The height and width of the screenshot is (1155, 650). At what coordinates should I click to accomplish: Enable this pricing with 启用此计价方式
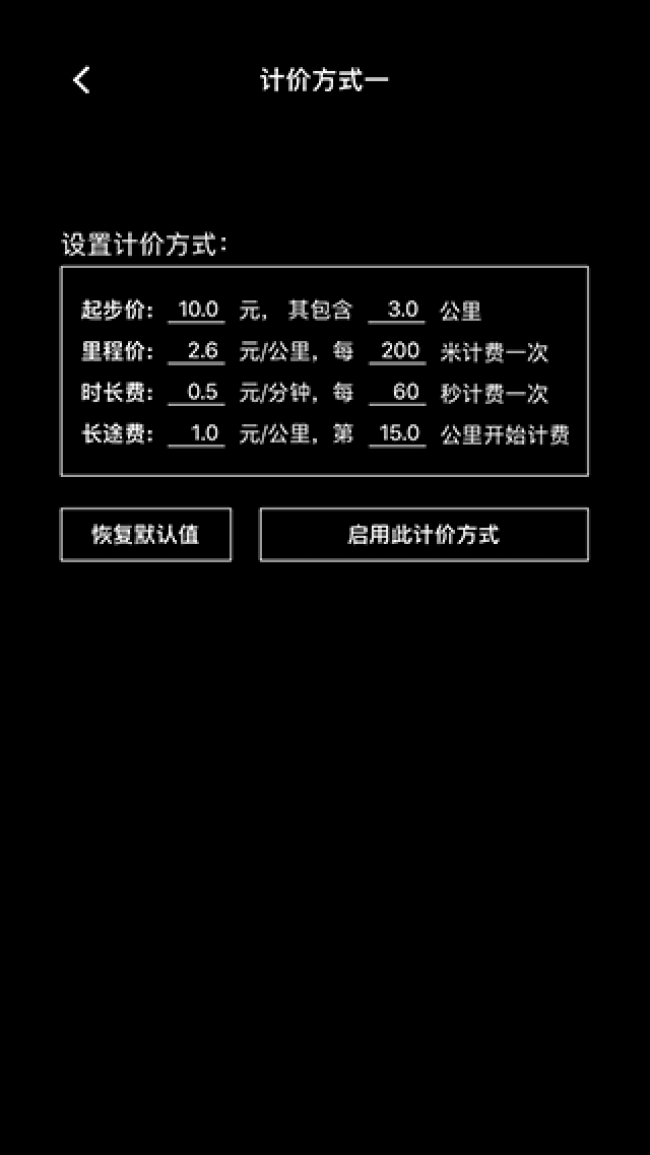coord(424,535)
